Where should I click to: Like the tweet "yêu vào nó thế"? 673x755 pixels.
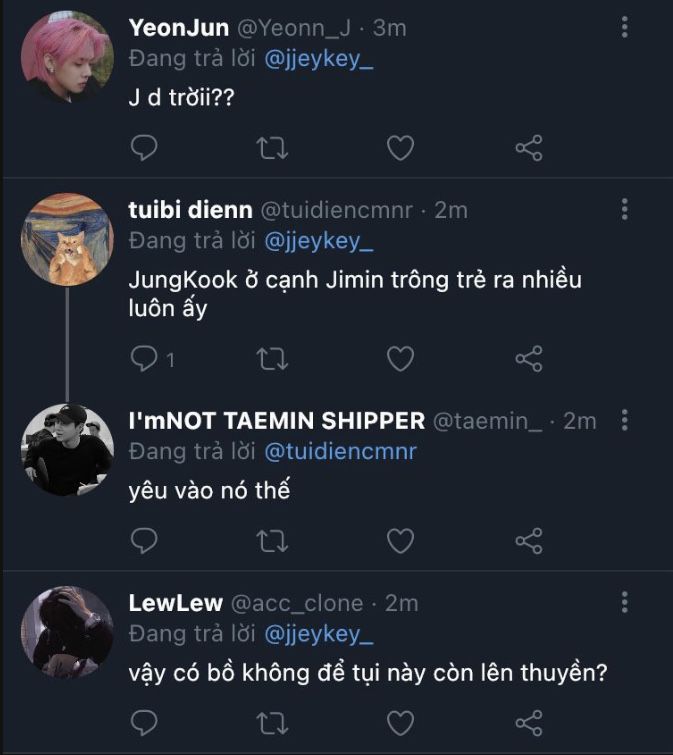[400, 541]
